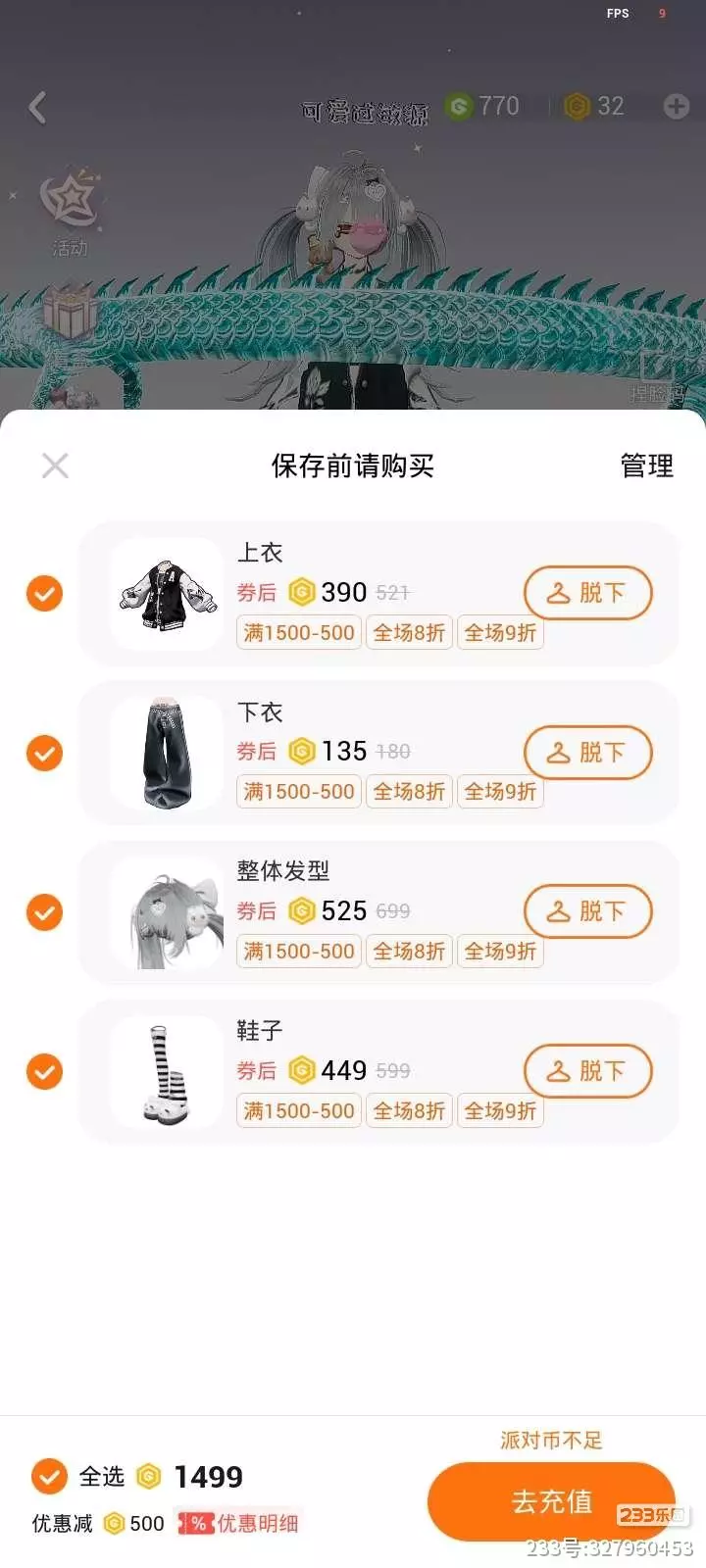Toggle the 全选 select-all checkbox
706x1568 pixels.
(49, 1476)
